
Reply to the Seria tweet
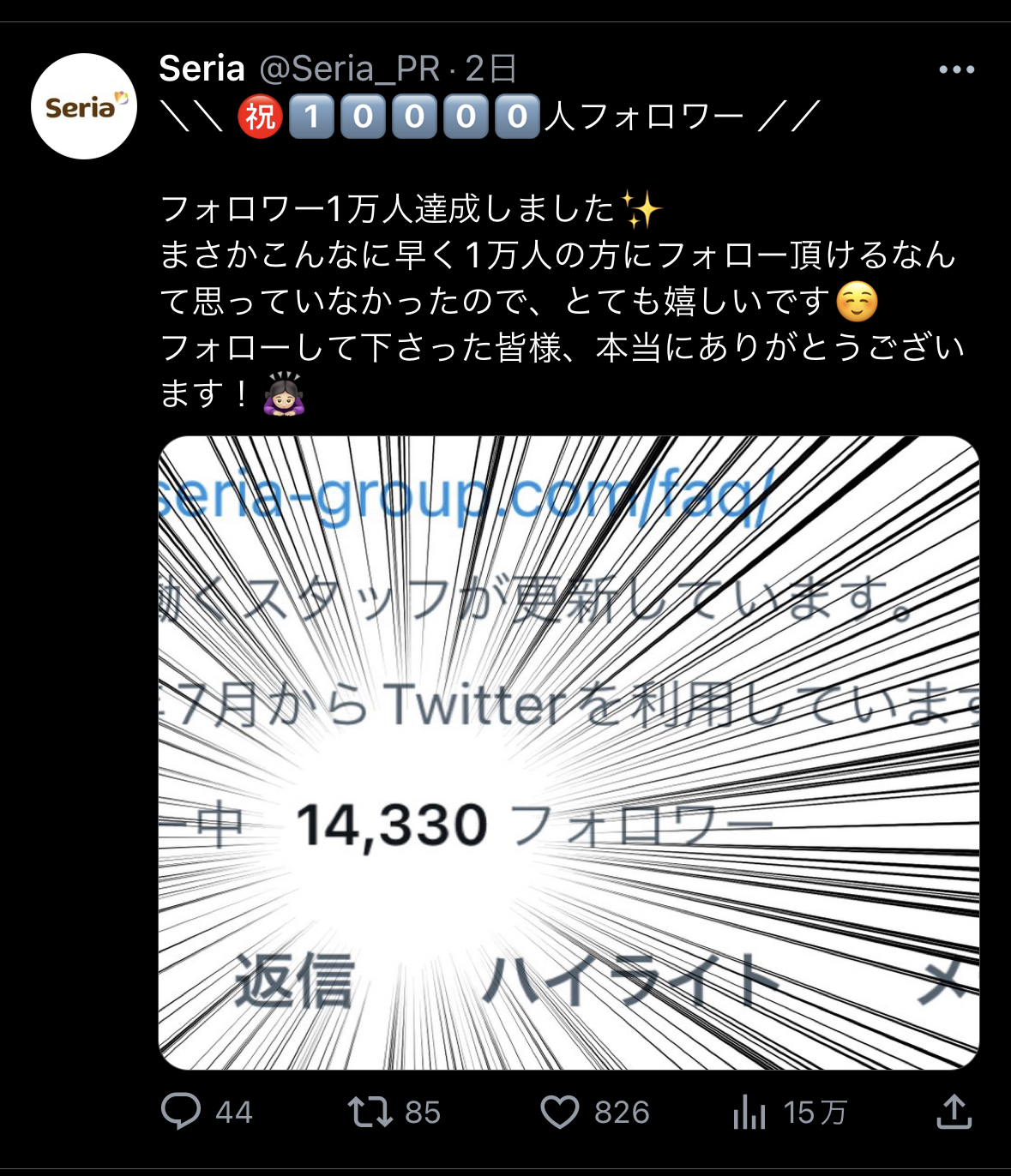pos(181,1112)
